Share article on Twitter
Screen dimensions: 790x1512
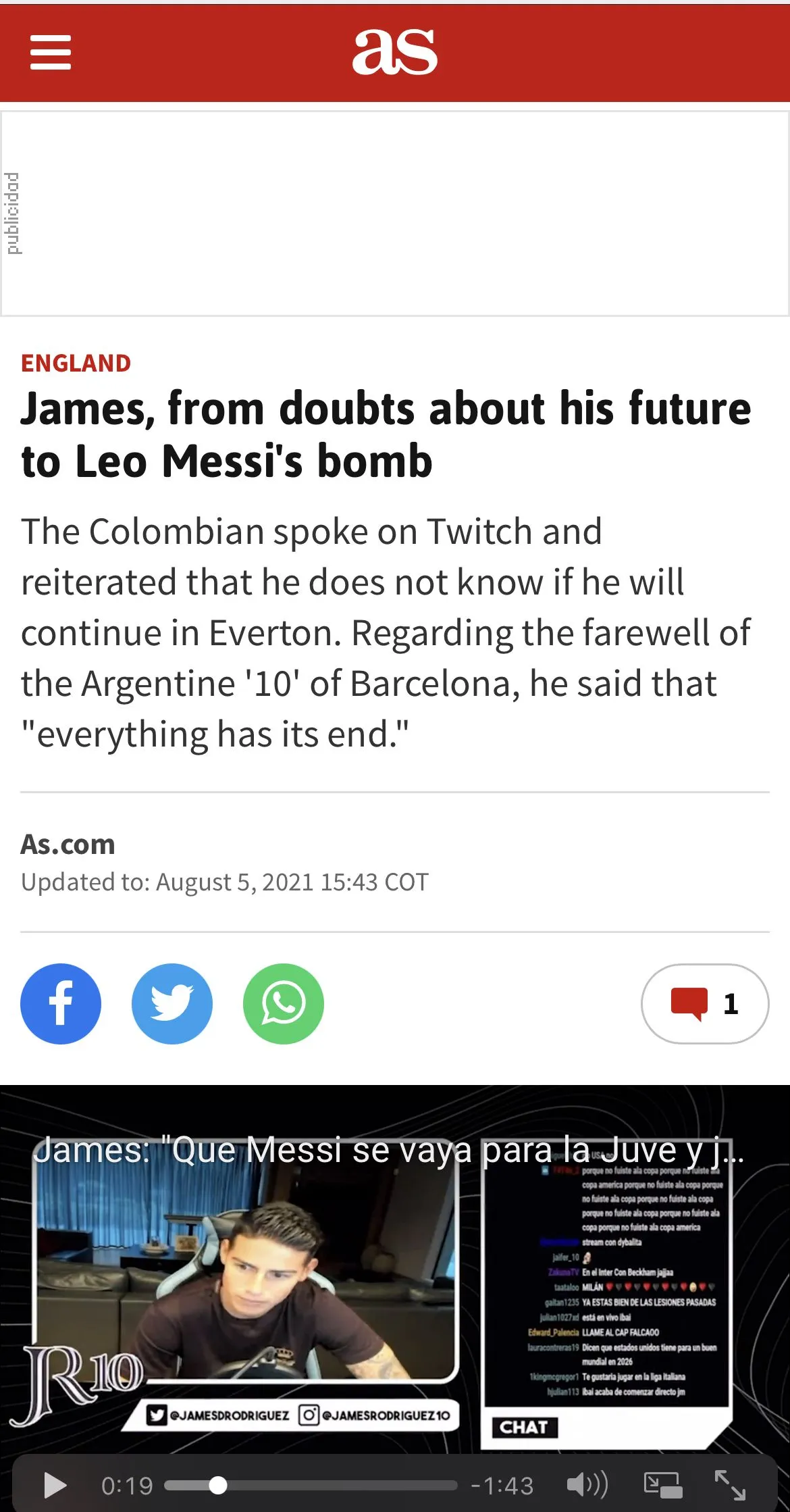pos(172,1004)
